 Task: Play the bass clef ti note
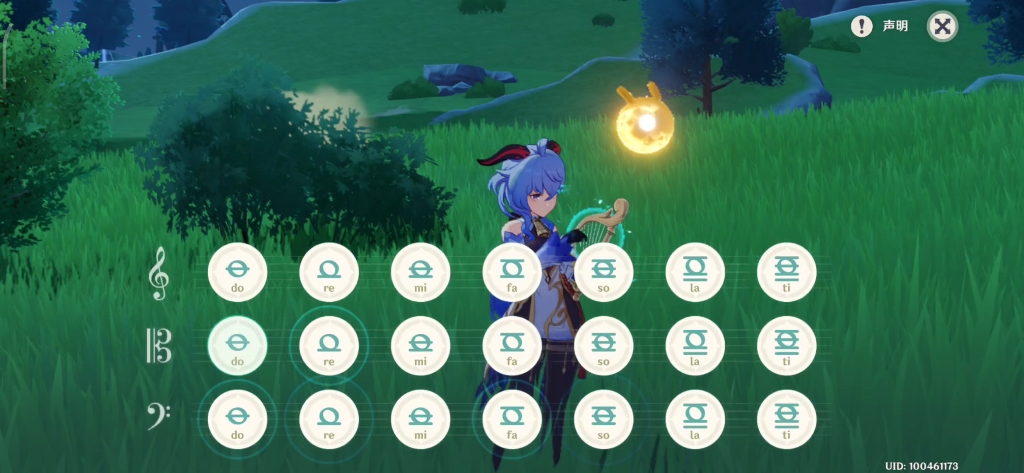coord(787,418)
